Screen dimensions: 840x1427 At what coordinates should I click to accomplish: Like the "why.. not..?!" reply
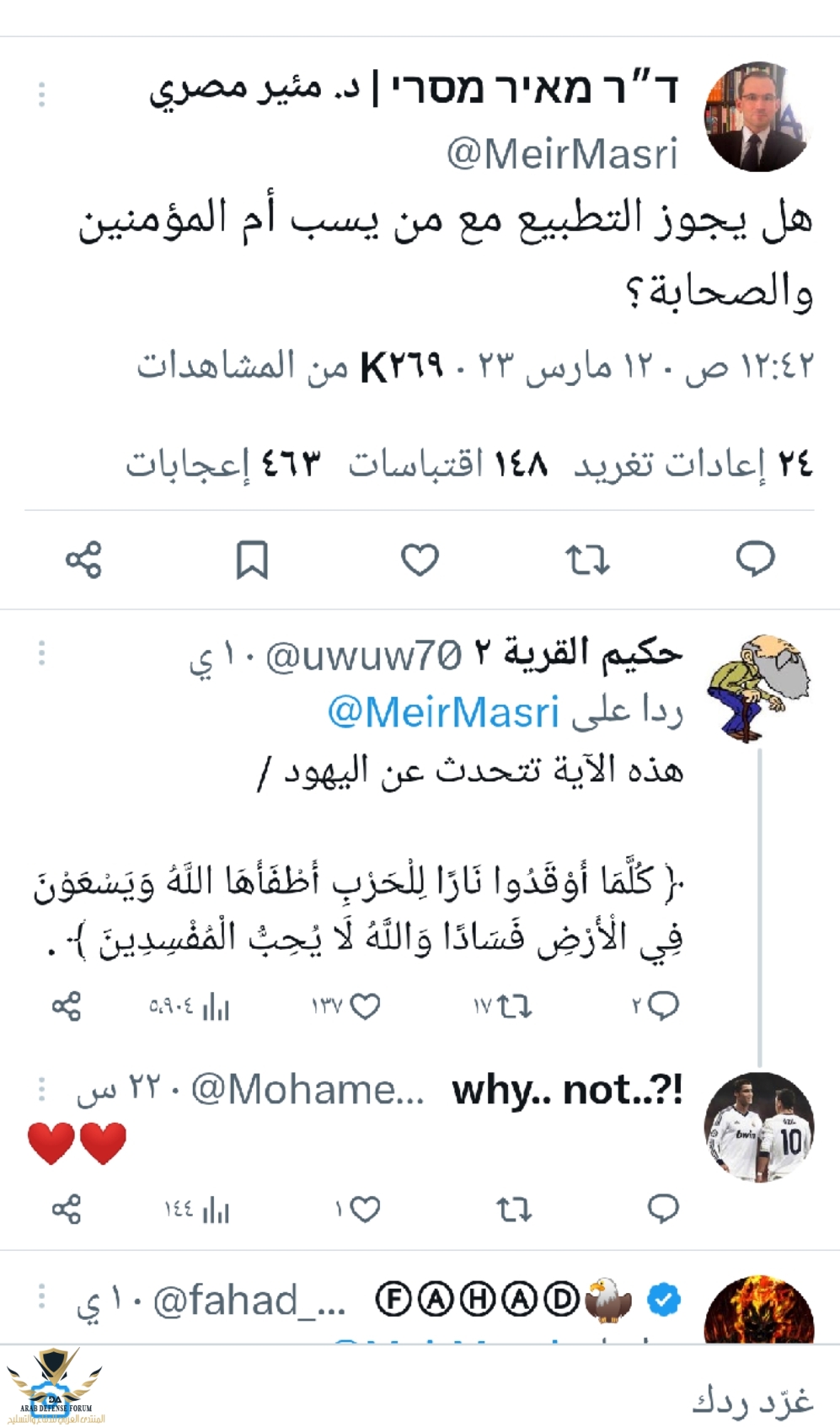[x=364, y=1210]
